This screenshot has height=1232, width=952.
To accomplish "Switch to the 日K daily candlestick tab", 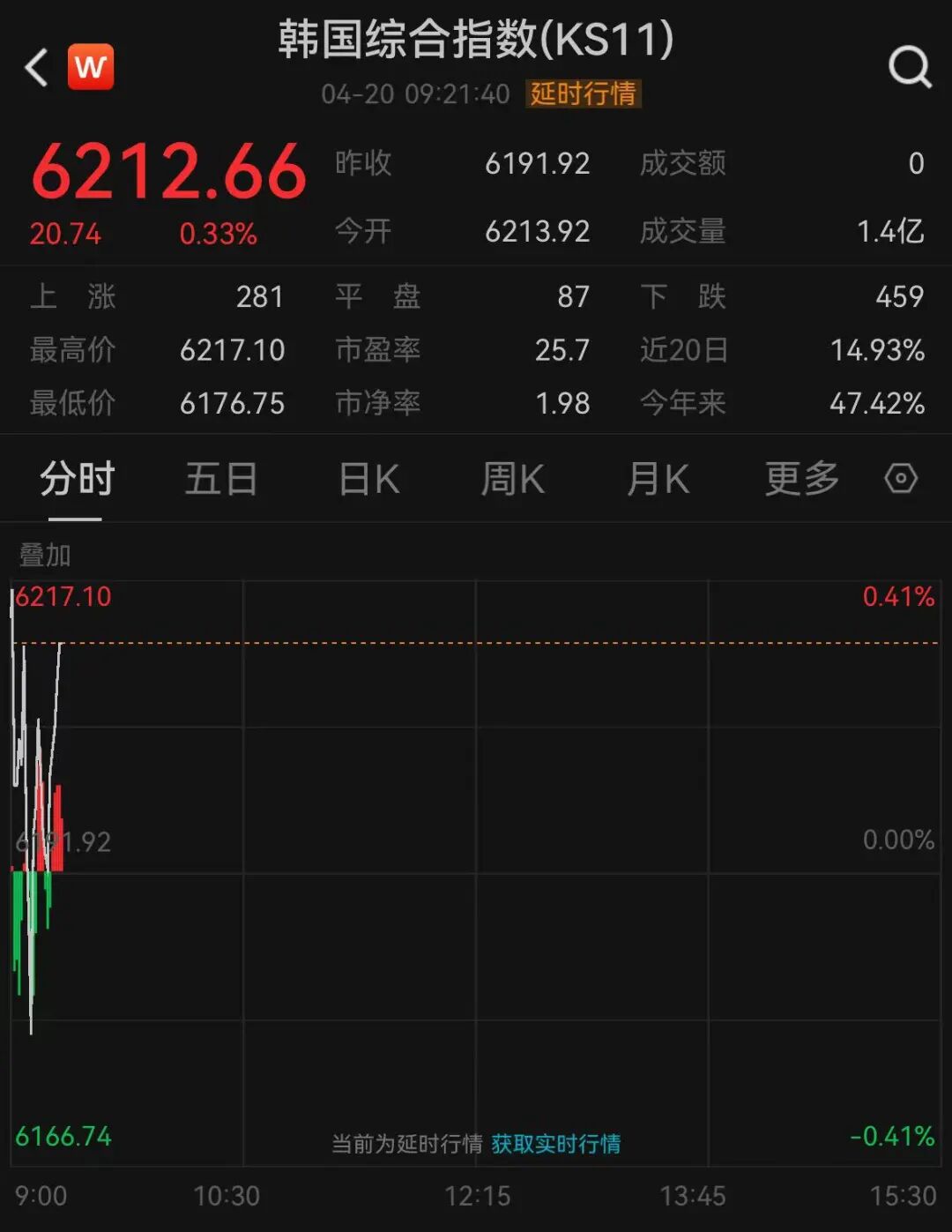I will click(369, 480).
